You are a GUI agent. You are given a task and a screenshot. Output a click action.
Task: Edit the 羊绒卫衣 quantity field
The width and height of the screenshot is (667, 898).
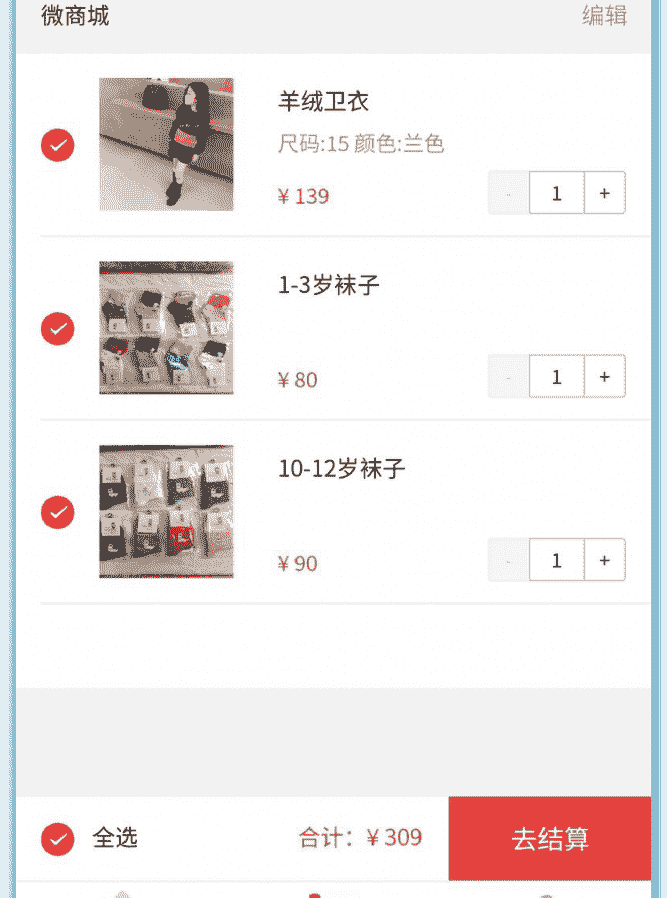click(x=556, y=193)
